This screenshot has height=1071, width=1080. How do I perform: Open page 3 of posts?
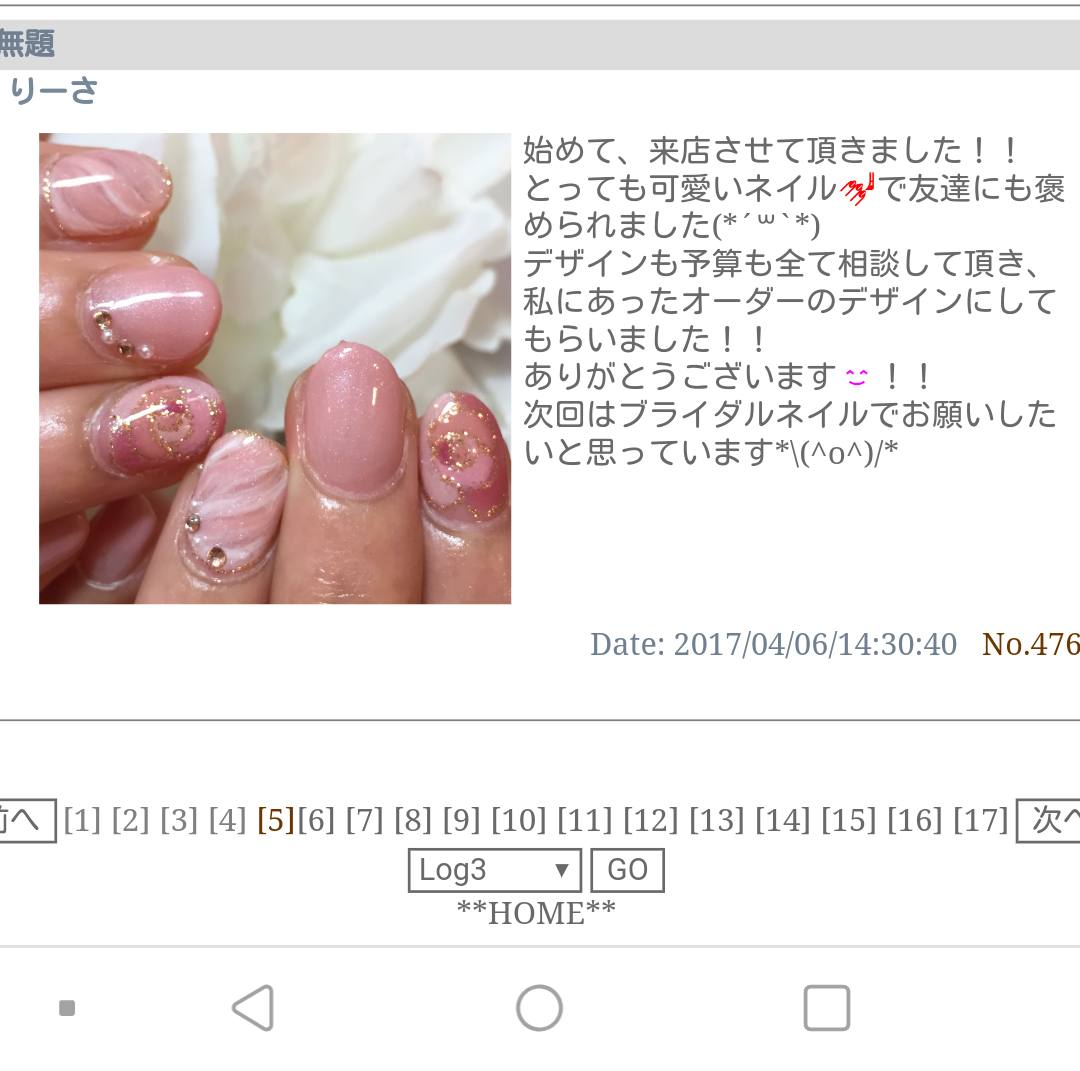point(179,821)
